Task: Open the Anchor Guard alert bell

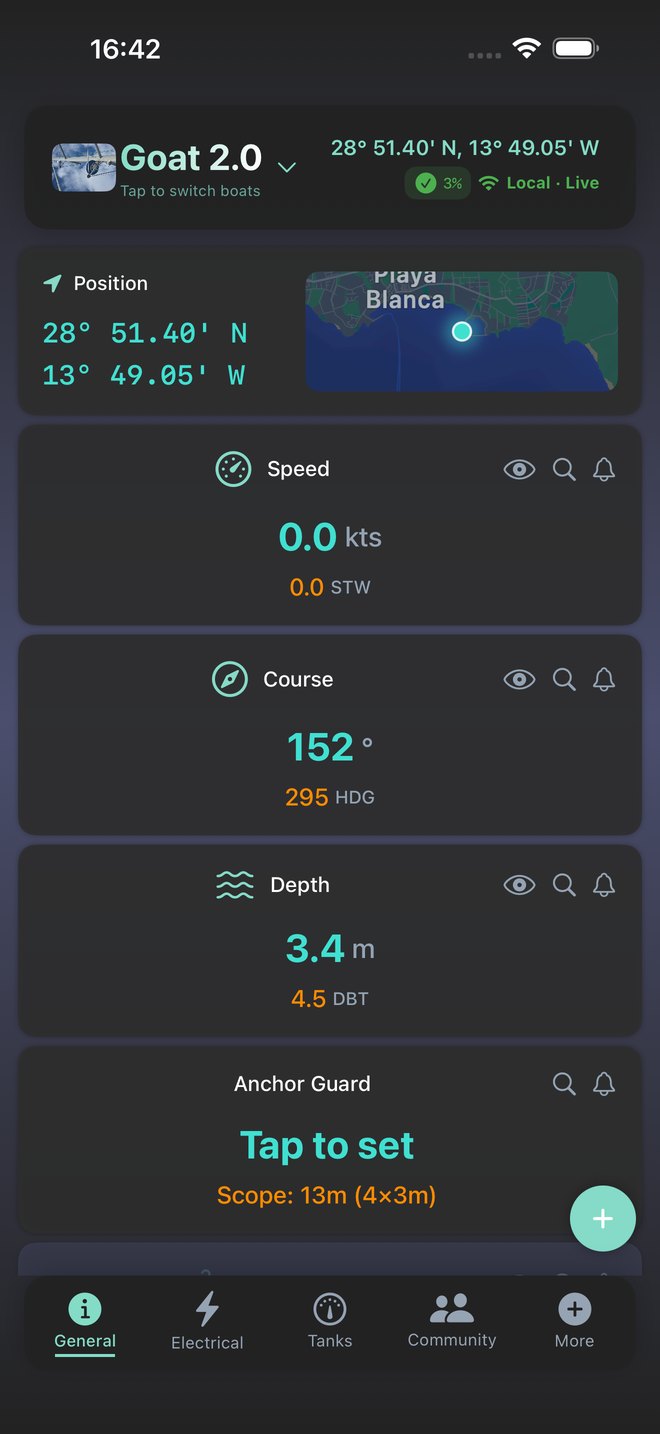Action: coord(604,1083)
